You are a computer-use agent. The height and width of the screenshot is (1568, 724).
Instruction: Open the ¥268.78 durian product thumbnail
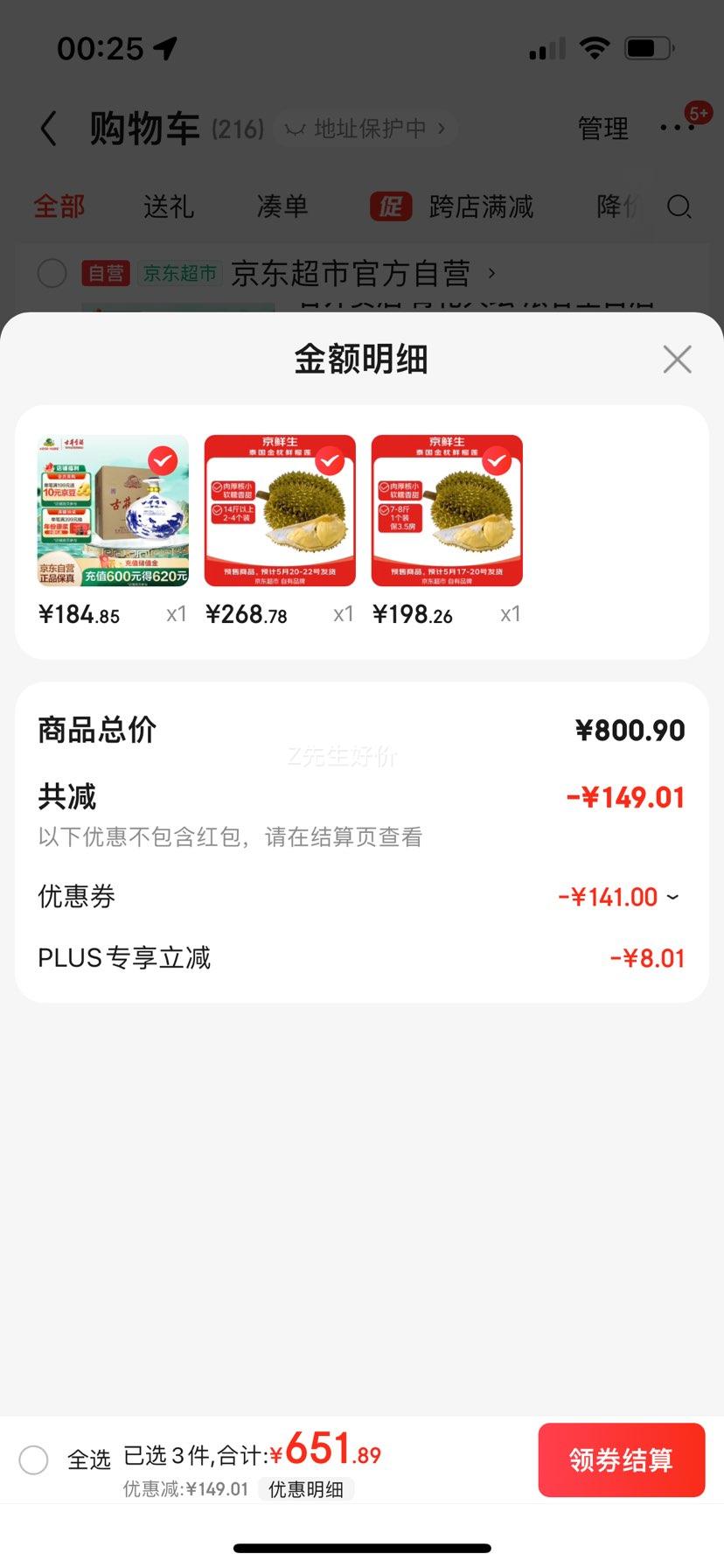(280, 510)
